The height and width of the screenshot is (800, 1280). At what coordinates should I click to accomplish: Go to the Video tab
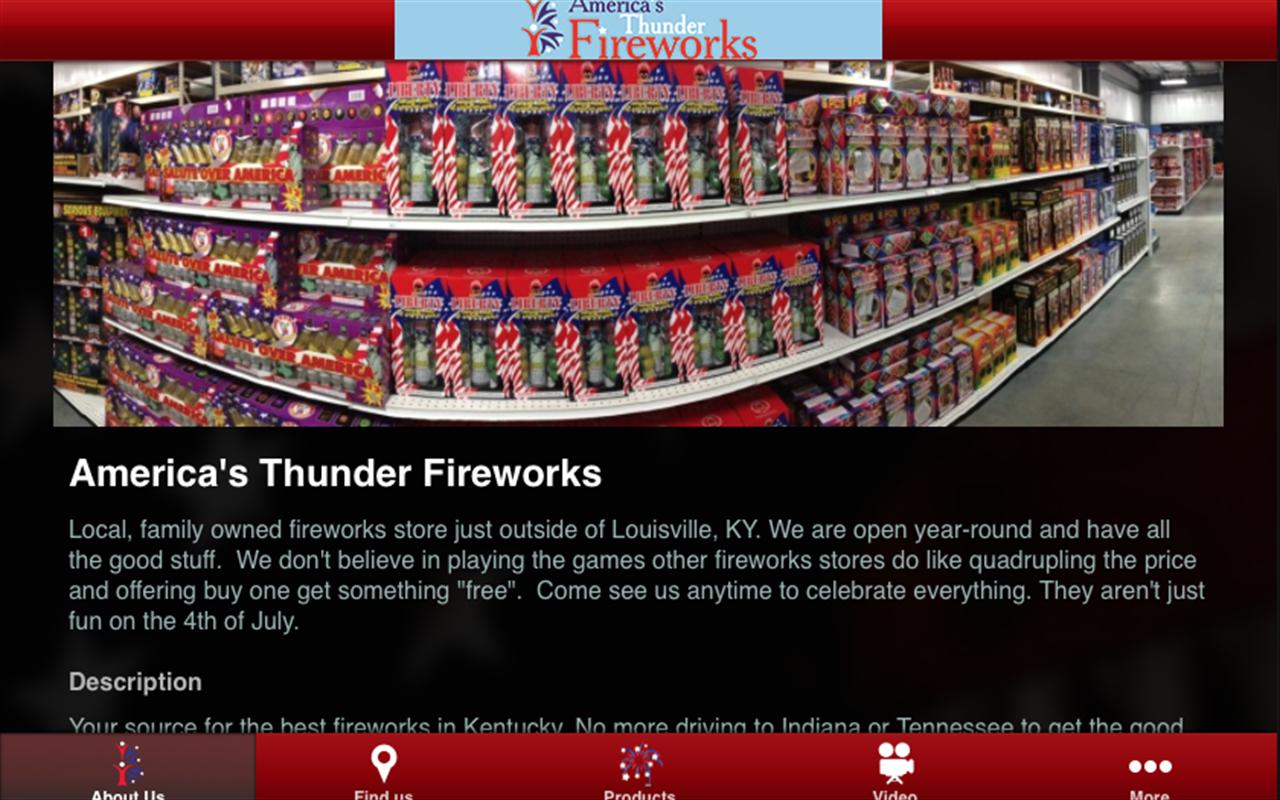895,768
